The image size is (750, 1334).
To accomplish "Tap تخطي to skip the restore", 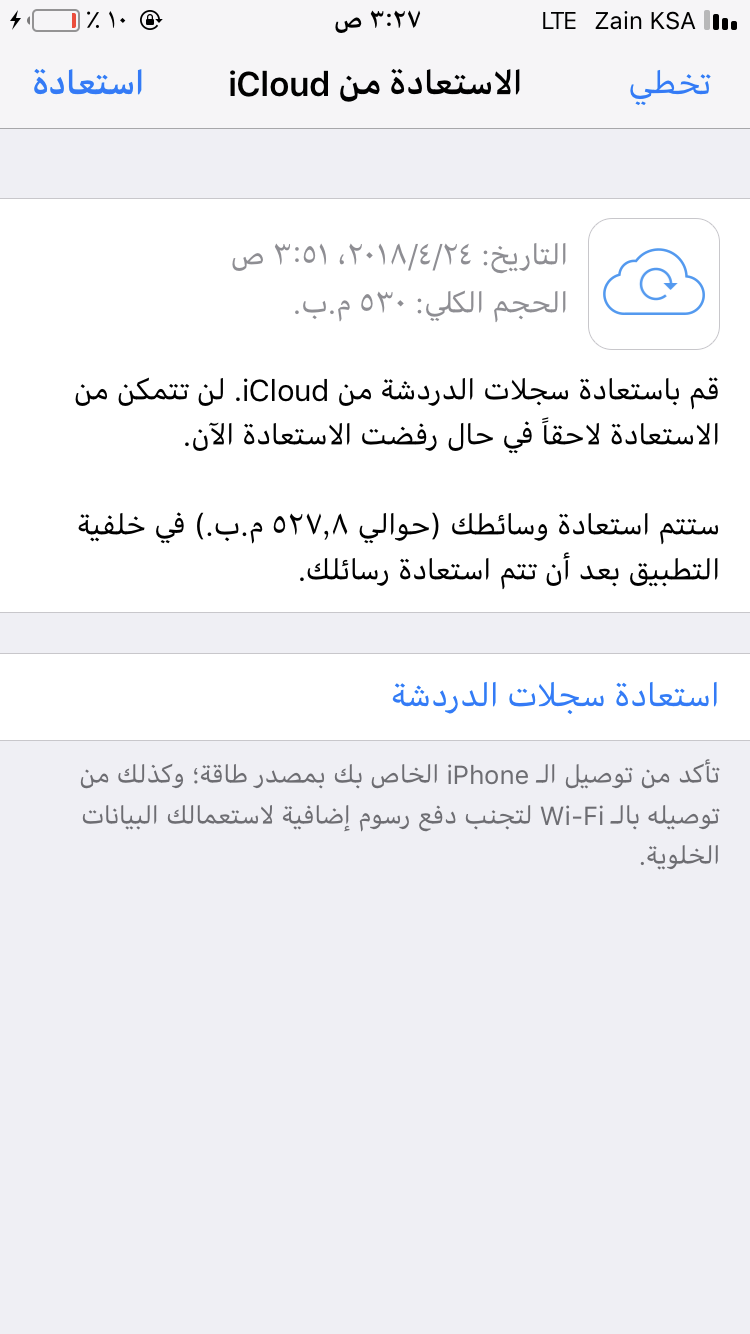I will (669, 84).
